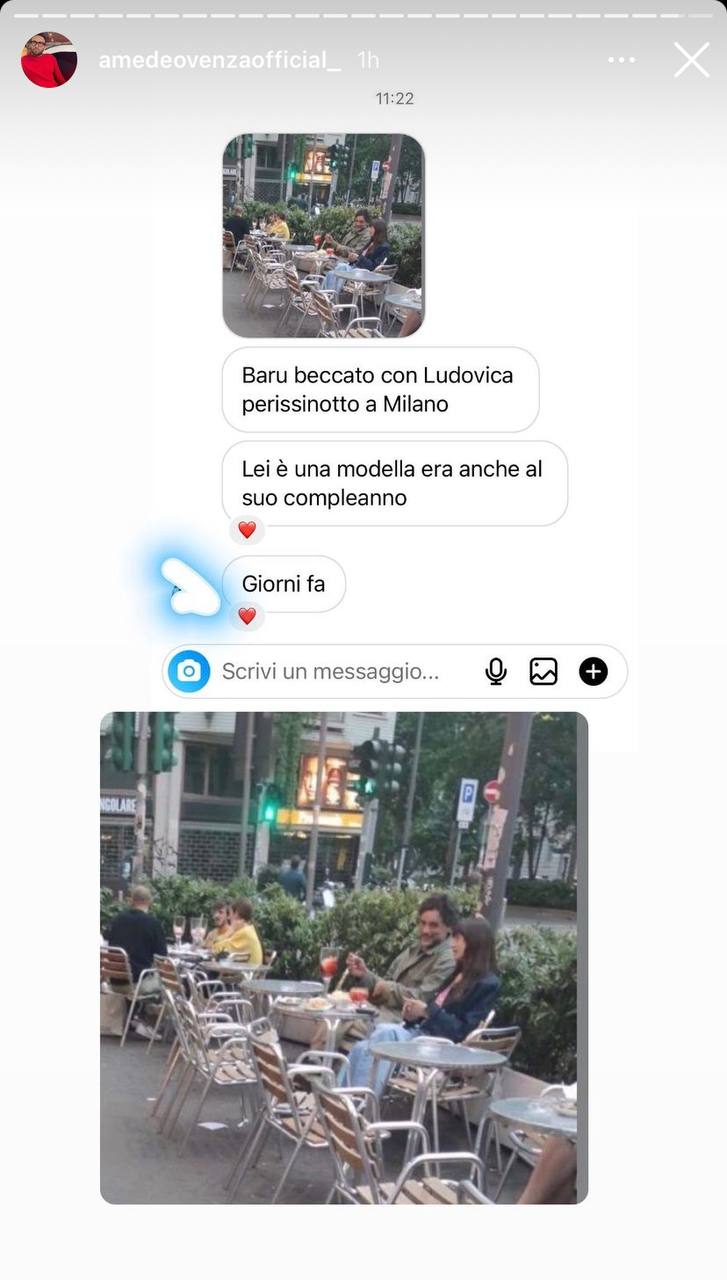The height and width of the screenshot is (1280, 727).
Task: Open the story overflow menu
Action: [621, 60]
